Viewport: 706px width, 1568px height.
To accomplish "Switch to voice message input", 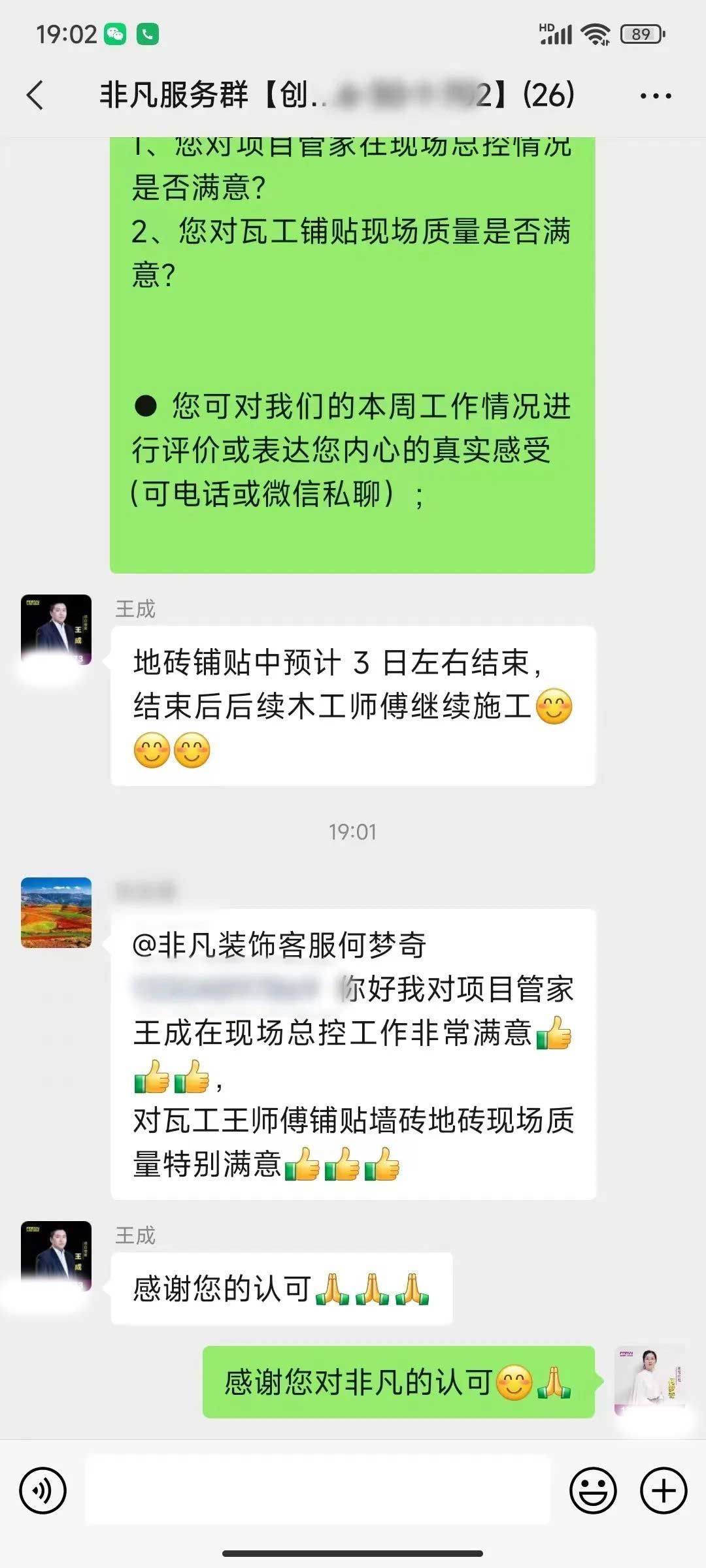I will (43, 1491).
